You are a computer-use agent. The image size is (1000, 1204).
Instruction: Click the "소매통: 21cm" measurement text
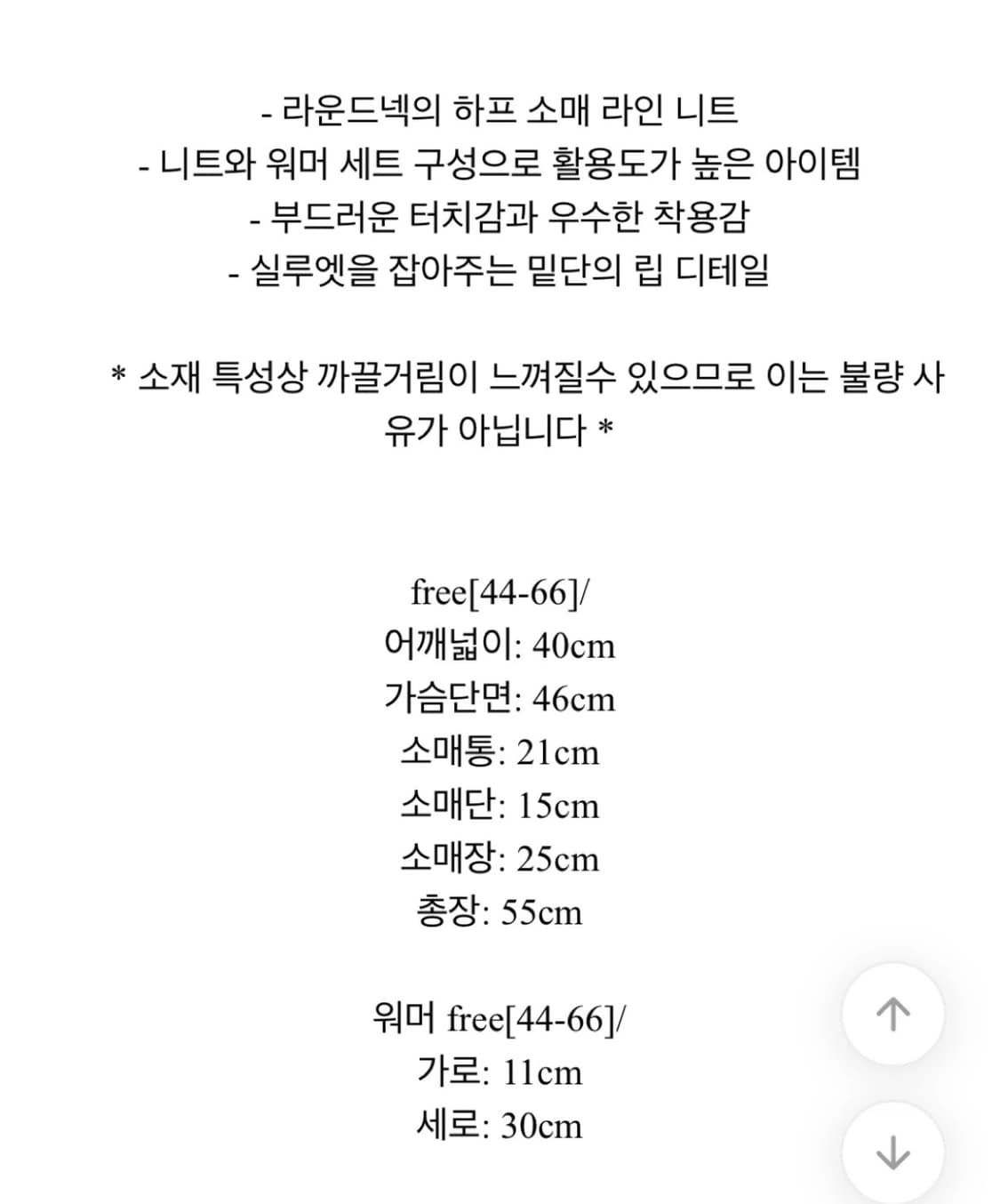click(500, 753)
